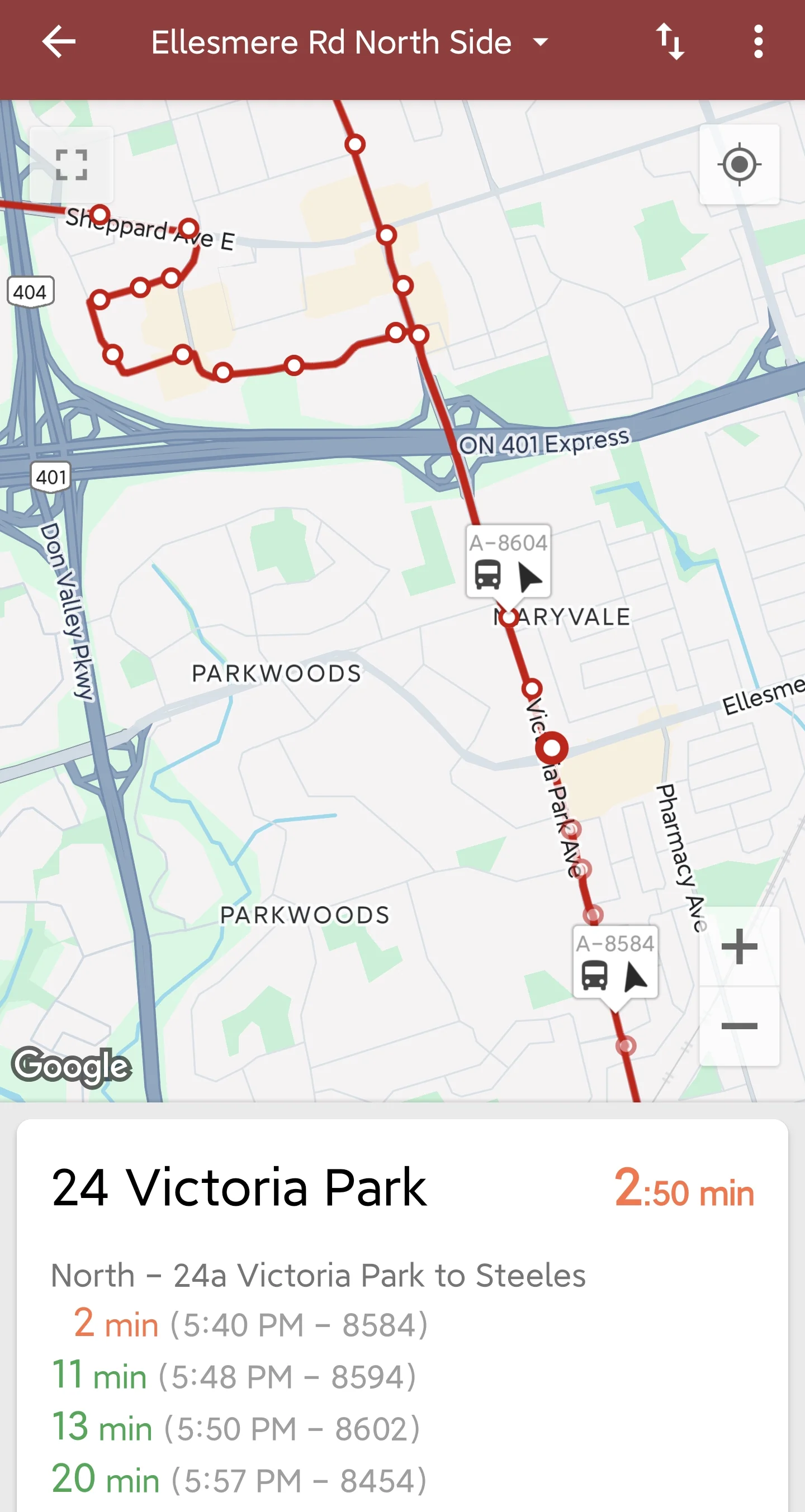805x1512 pixels.
Task: Open the 24 Victoria Park route page
Action: click(x=237, y=1187)
